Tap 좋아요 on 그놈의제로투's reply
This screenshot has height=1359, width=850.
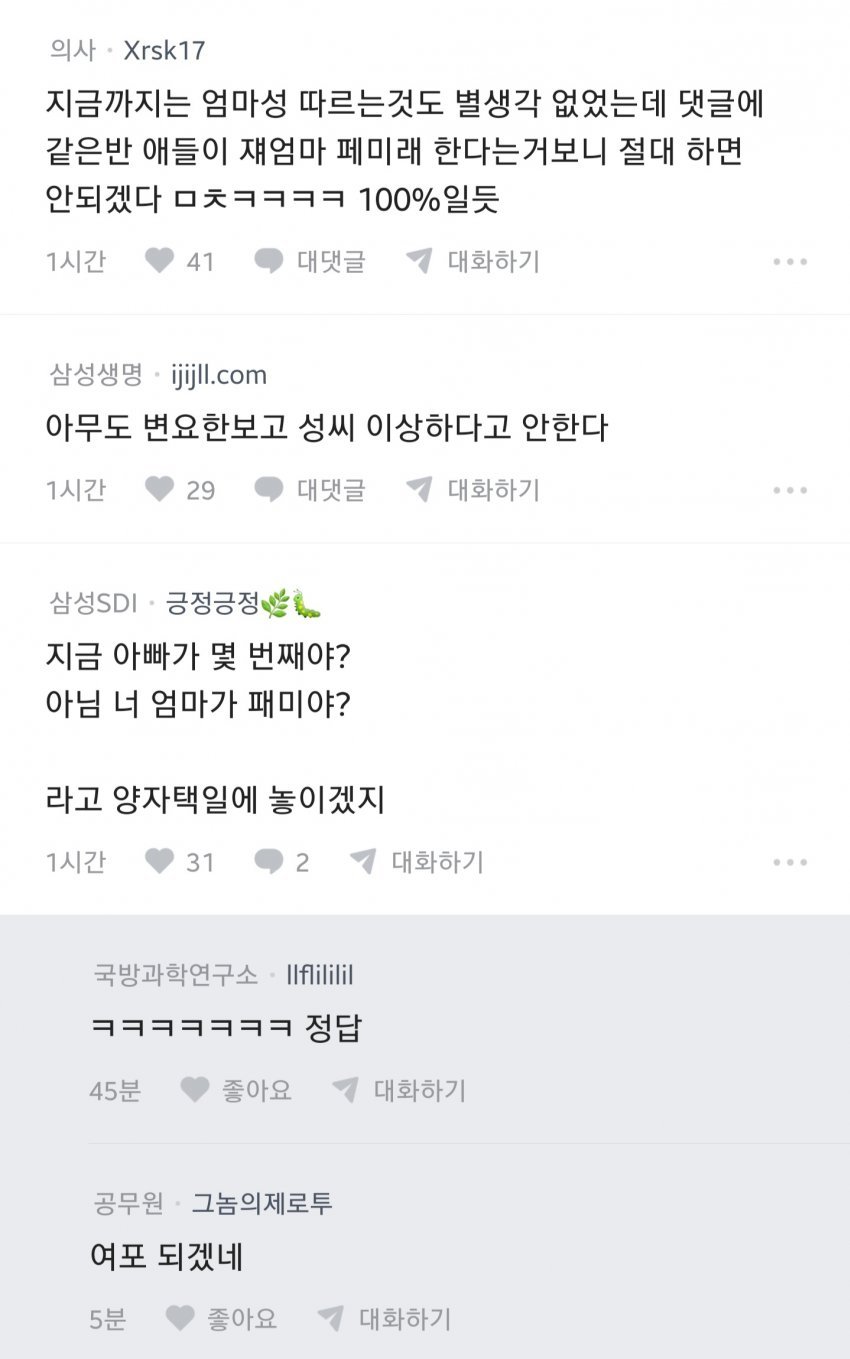(222, 1319)
